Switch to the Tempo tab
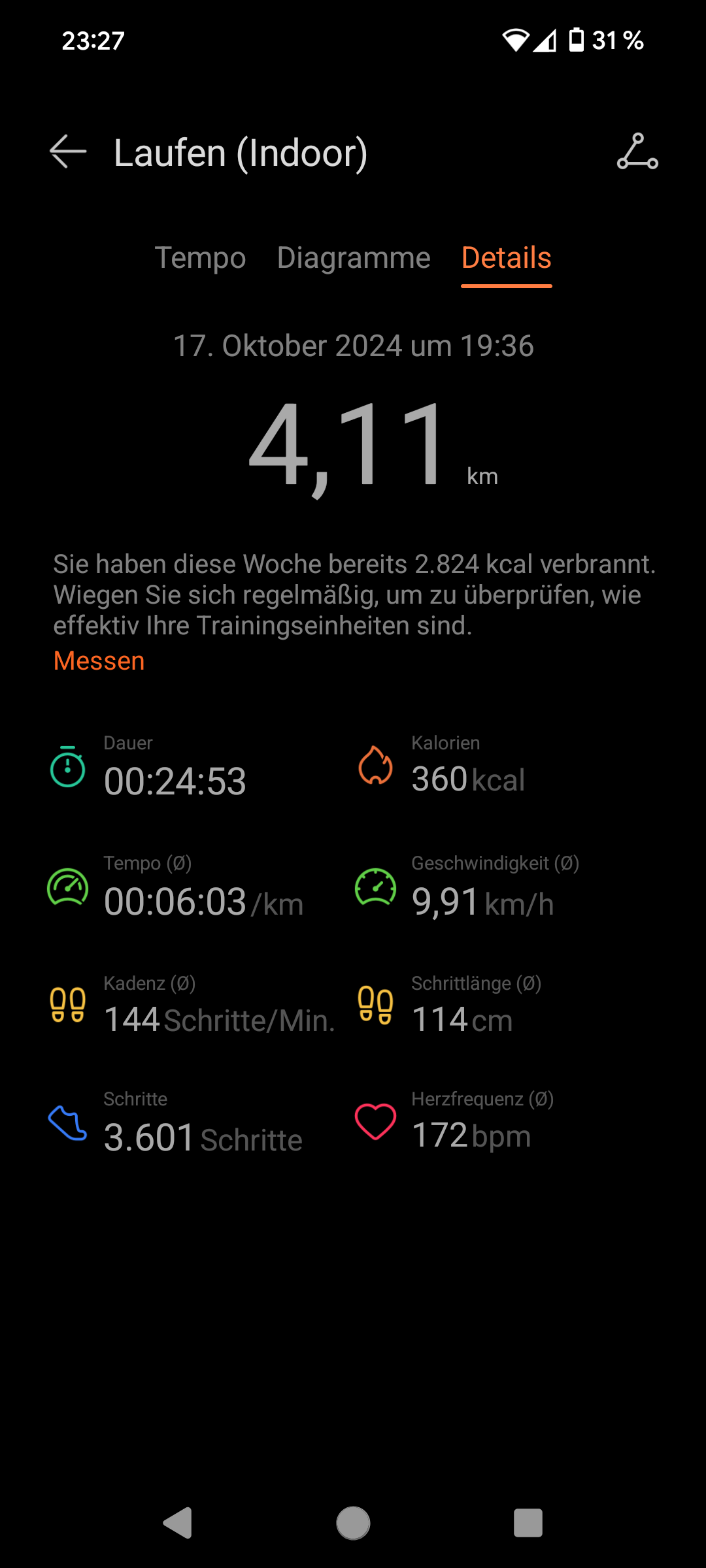The width and height of the screenshot is (706, 1568). click(200, 258)
